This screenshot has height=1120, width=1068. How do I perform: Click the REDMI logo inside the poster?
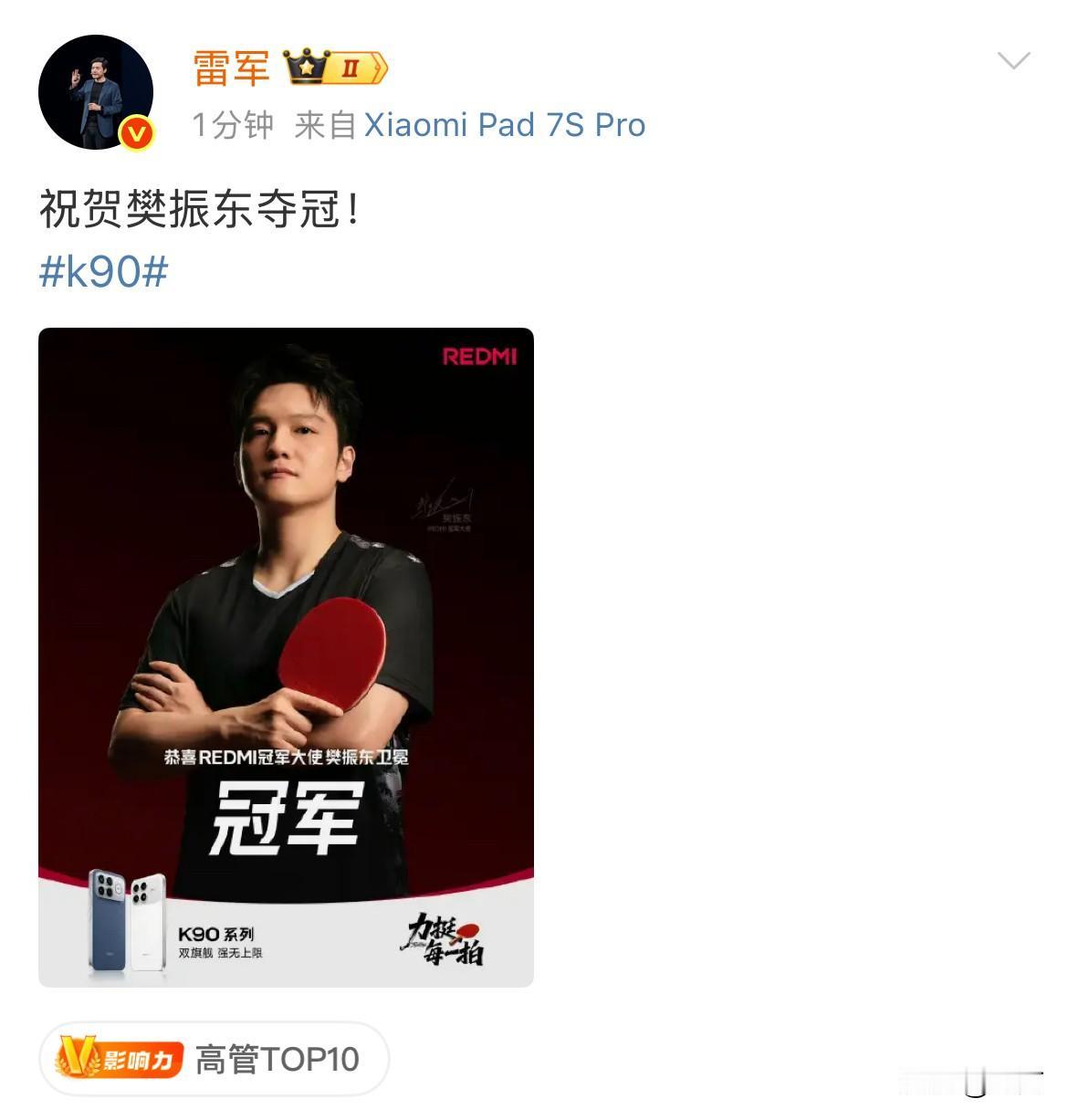click(478, 359)
